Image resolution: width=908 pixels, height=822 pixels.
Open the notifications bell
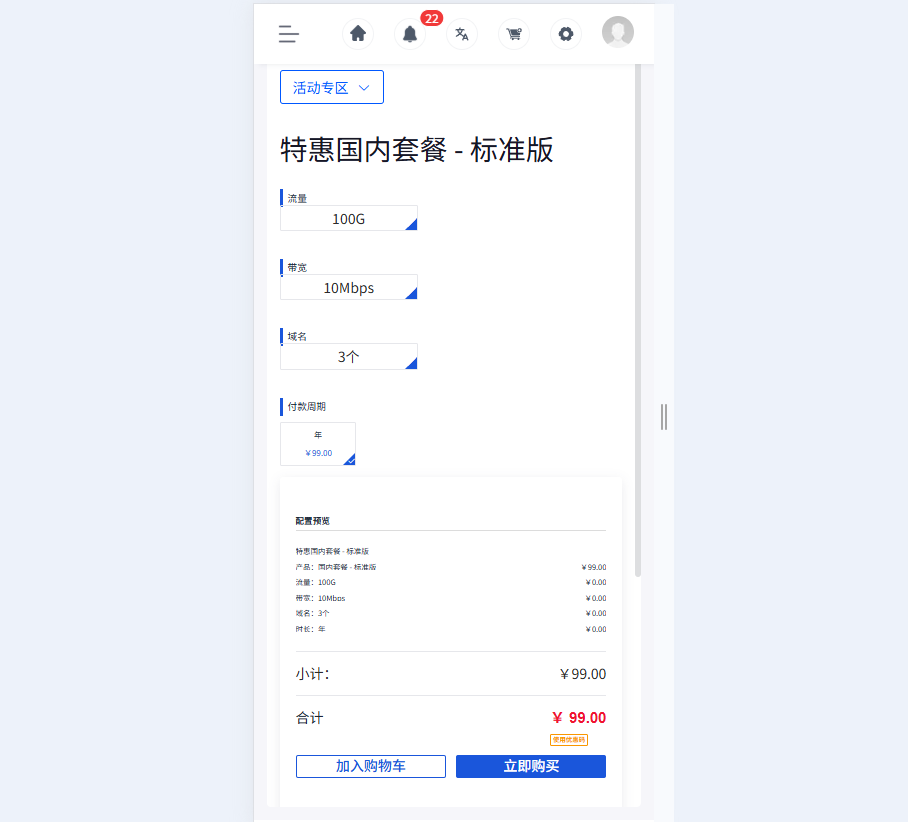pyautogui.click(x=410, y=34)
